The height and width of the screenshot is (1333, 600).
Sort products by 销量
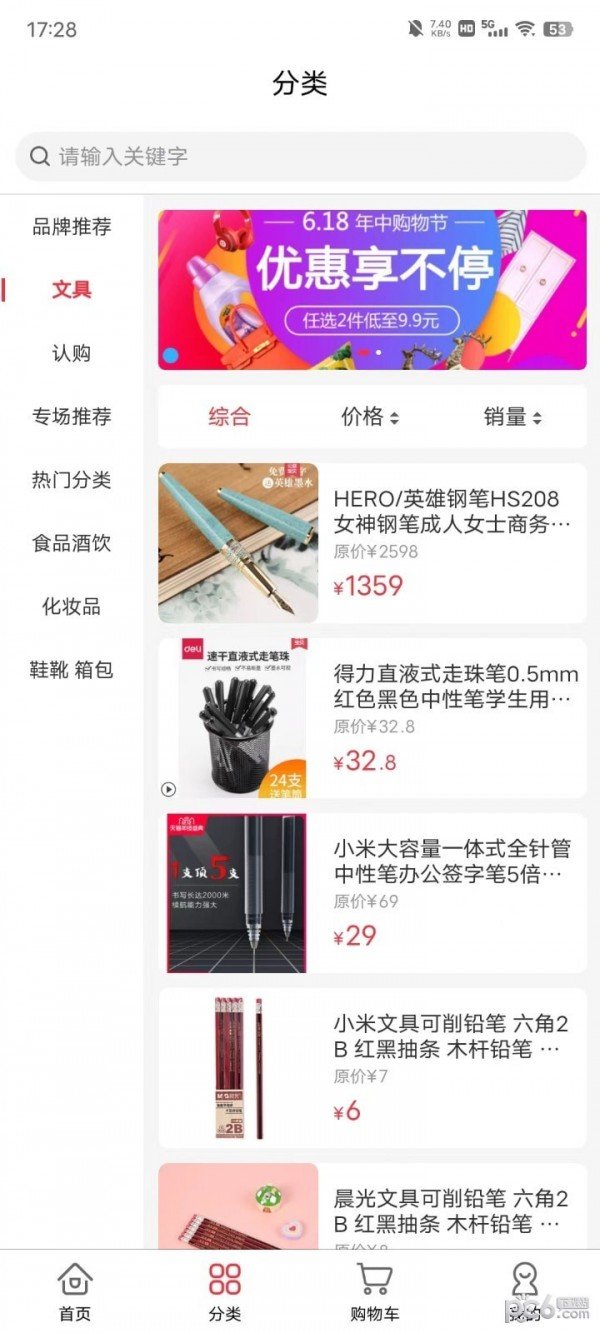click(x=513, y=417)
